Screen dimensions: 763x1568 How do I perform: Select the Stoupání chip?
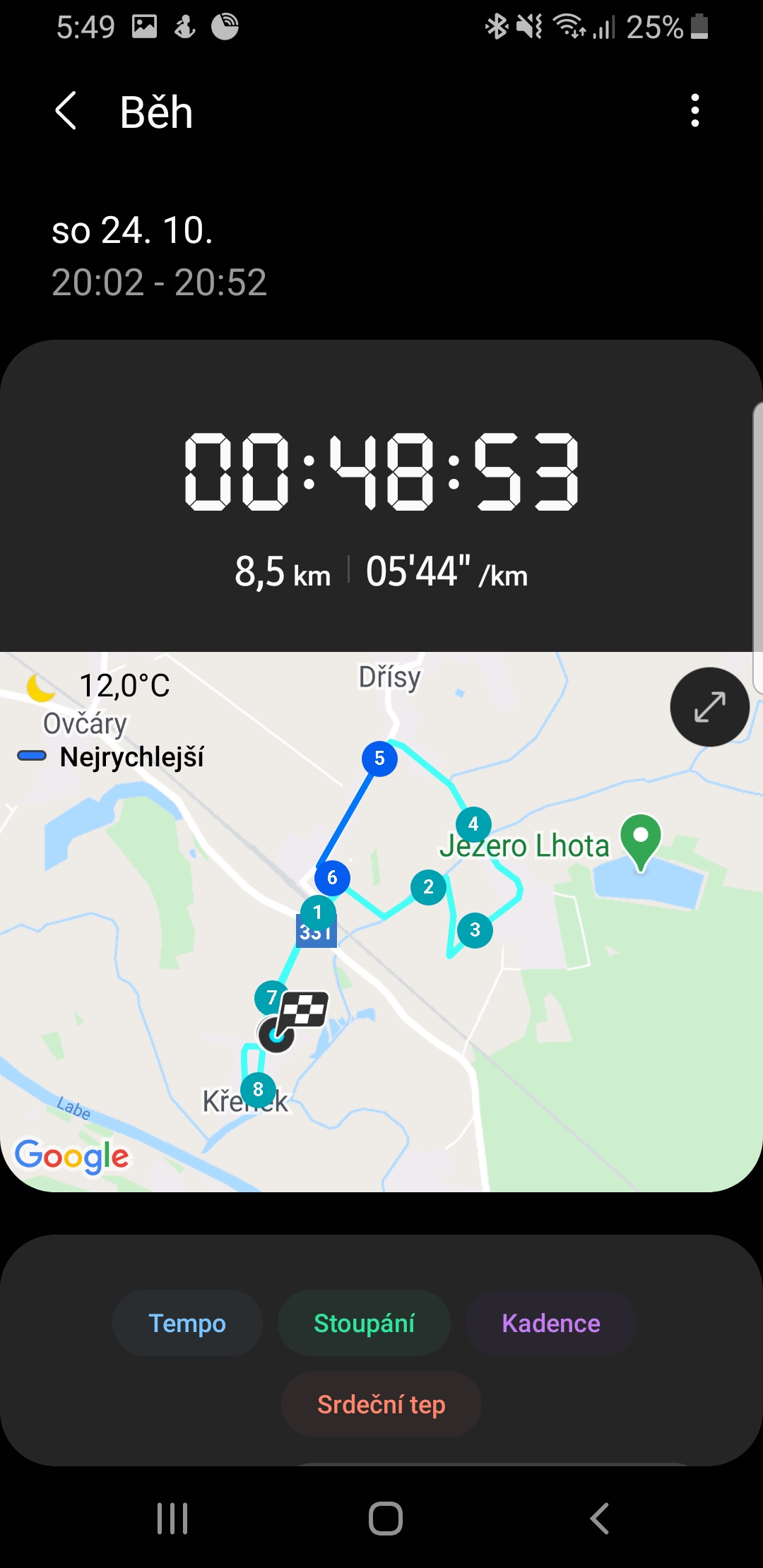[x=364, y=1323]
